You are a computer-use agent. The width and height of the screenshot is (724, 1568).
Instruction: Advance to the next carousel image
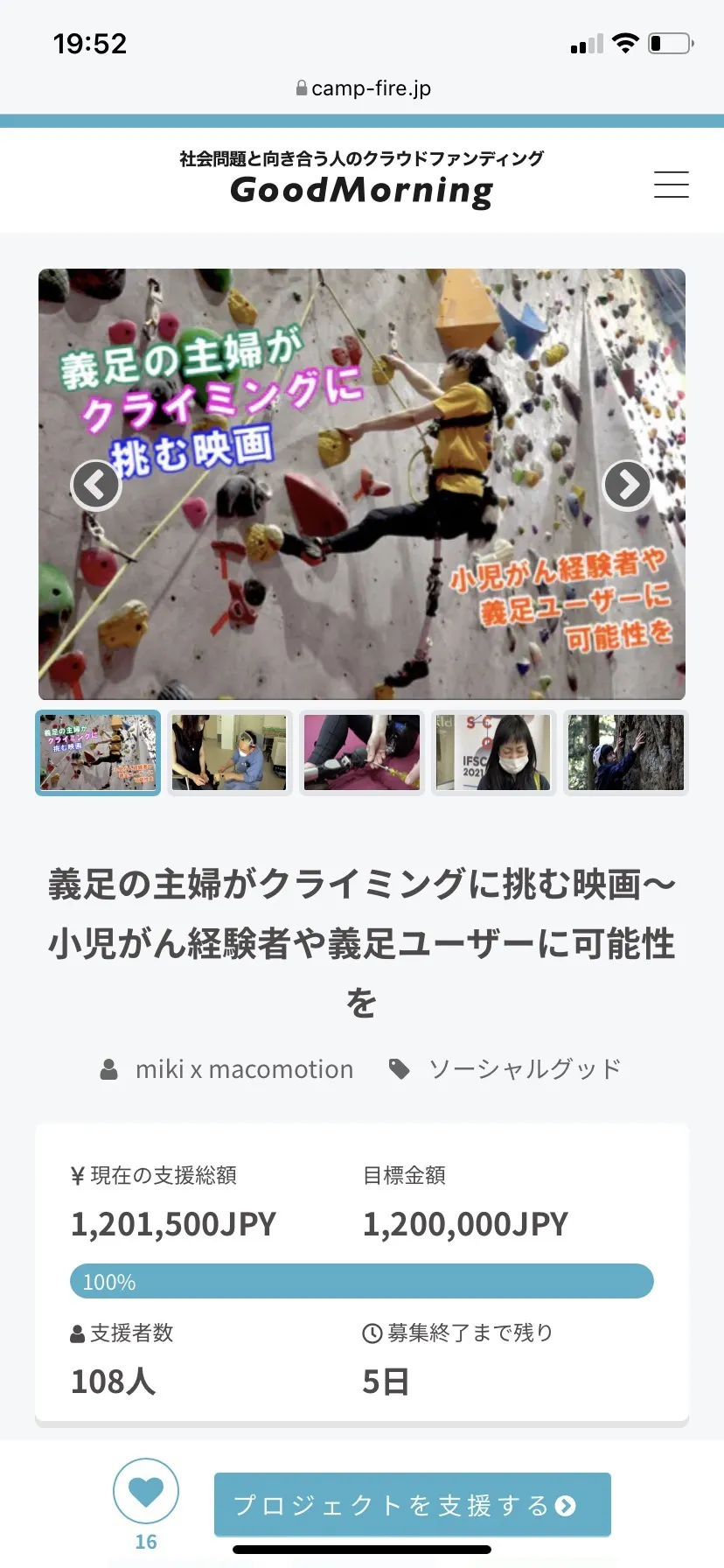(627, 484)
